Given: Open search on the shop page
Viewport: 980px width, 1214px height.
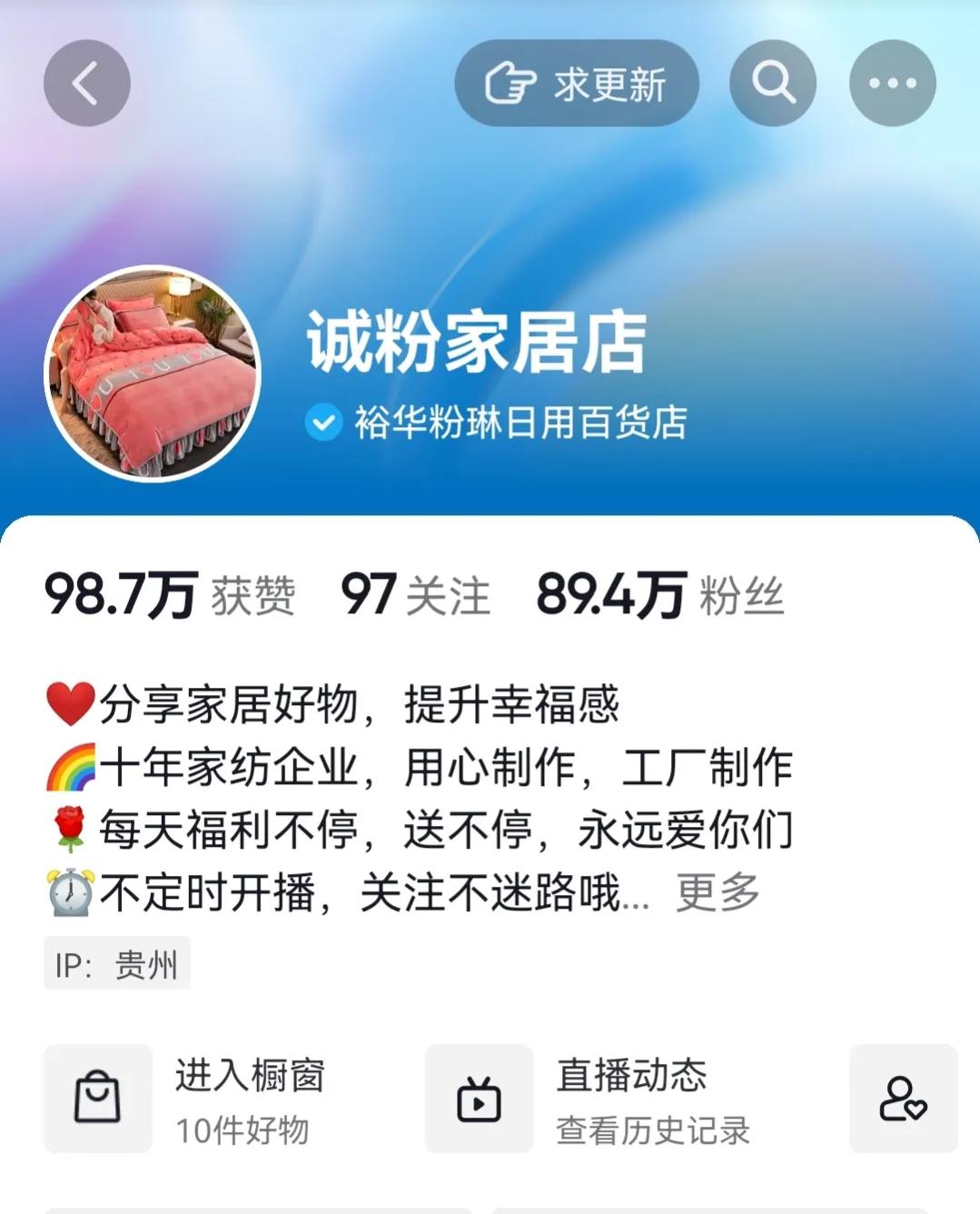Looking at the screenshot, I should point(773,82).
